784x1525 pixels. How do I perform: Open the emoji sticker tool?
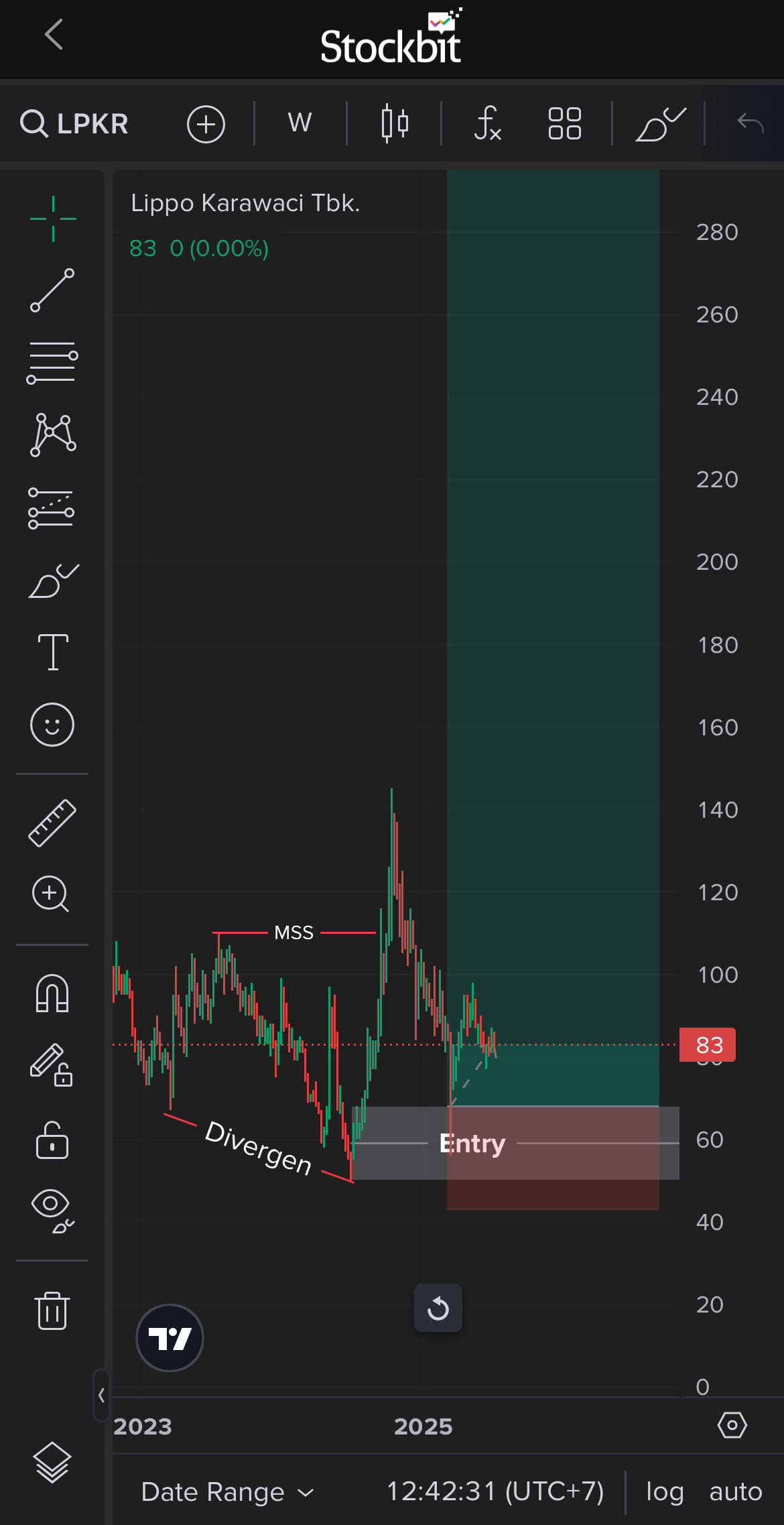[52, 725]
